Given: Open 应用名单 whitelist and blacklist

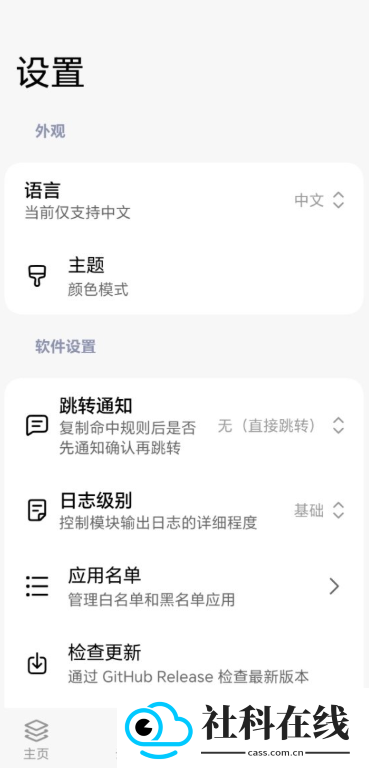Looking at the screenshot, I should tap(184, 586).
